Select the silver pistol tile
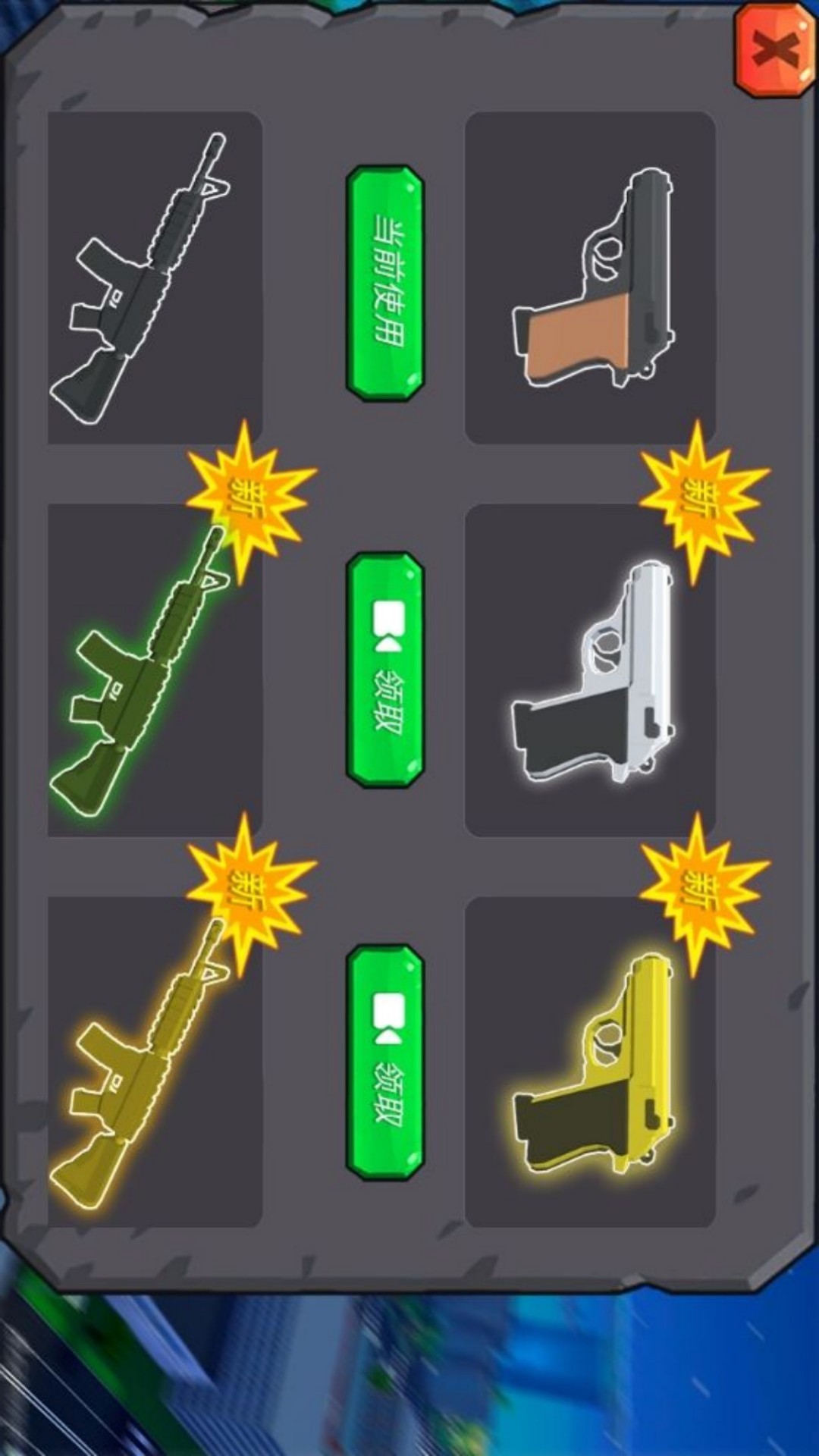This screenshot has width=819, height=1456. [590, 670]
